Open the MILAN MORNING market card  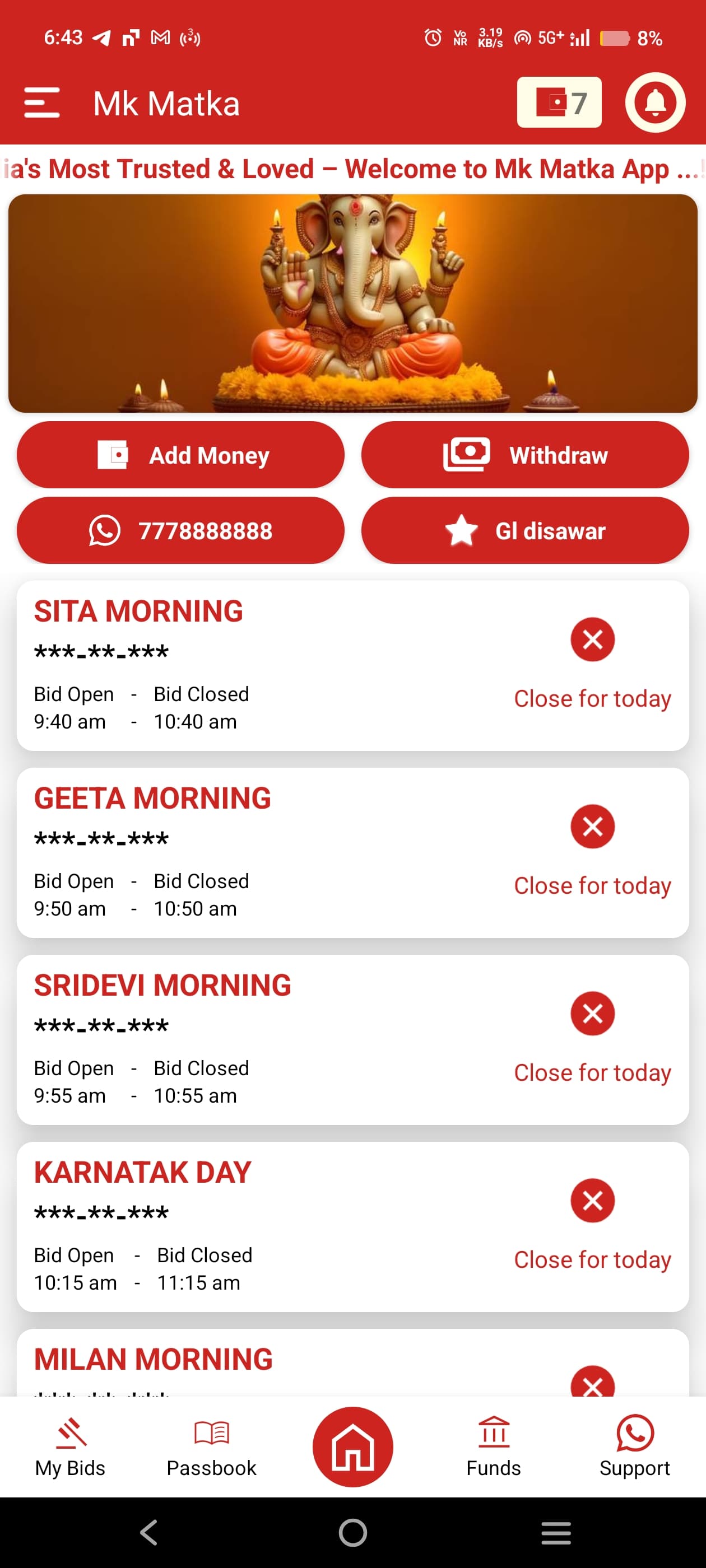(352, 1364)
